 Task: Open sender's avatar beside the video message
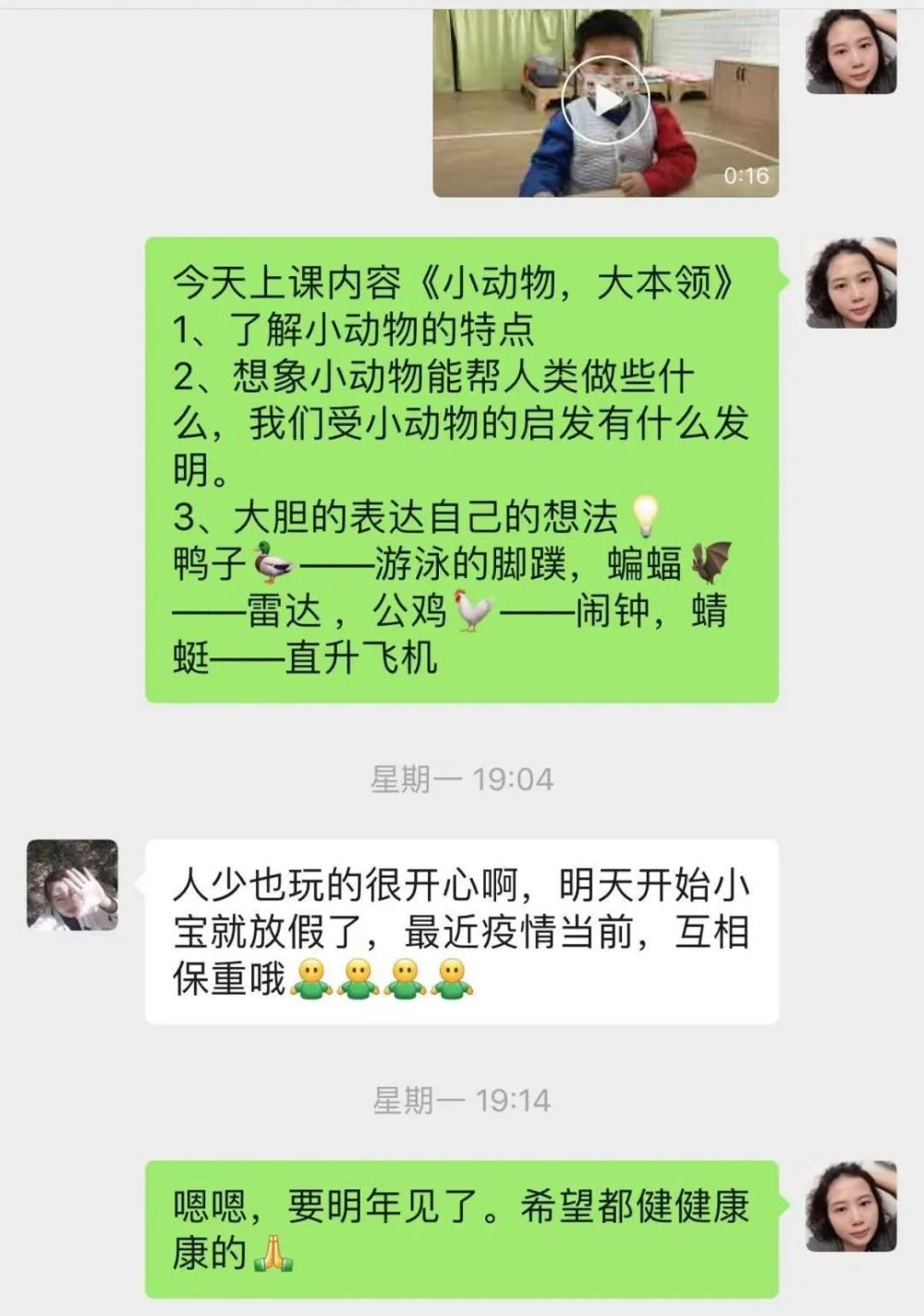point(851,52)
